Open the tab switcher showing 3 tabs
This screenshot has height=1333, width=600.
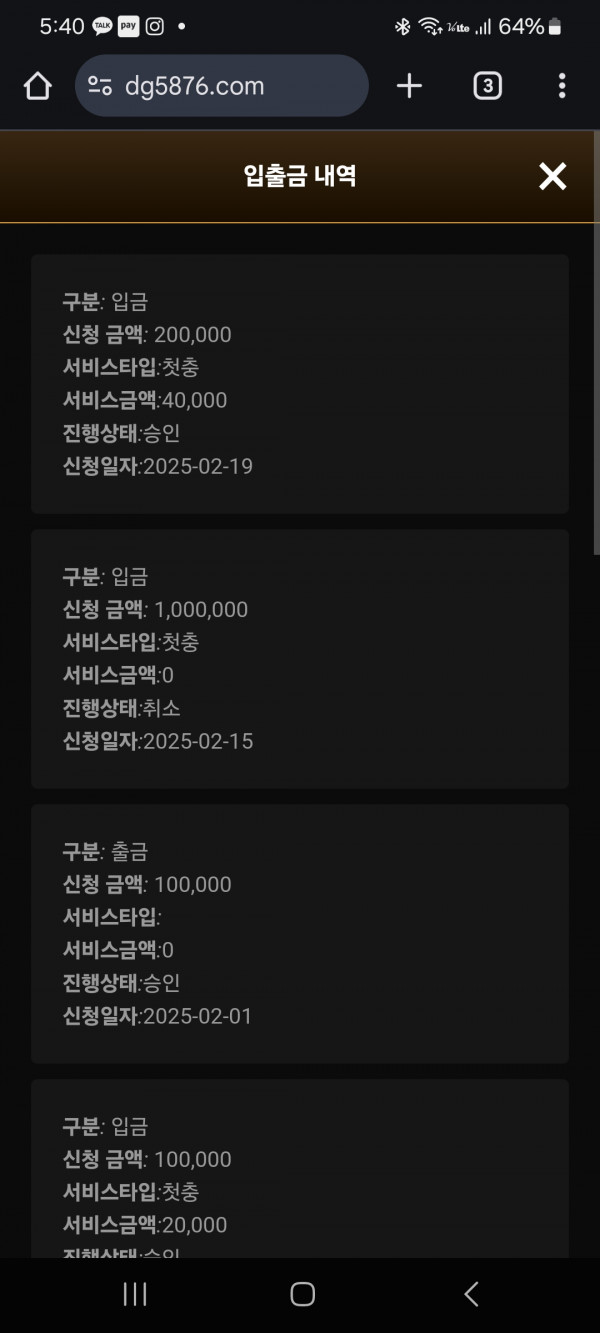(x=486, y=86)
